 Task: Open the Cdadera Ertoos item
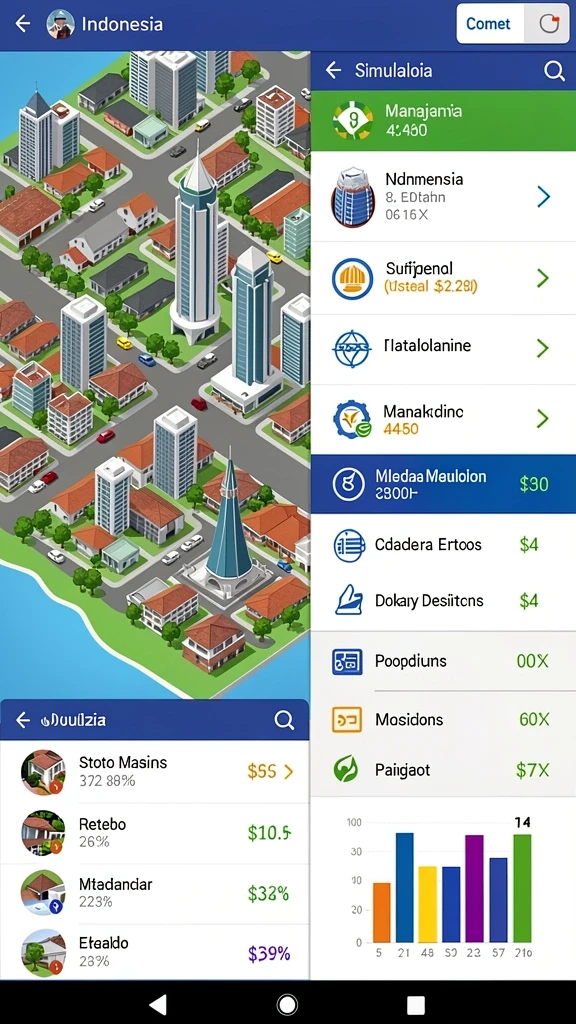point(443,545)
